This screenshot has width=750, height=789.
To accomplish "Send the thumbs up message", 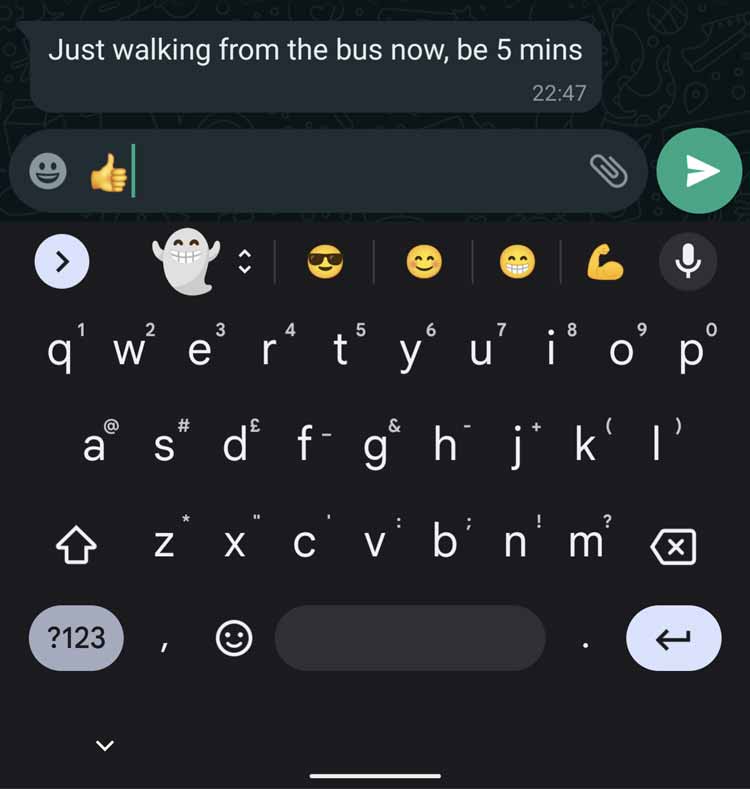I will [x=700, y=171].
